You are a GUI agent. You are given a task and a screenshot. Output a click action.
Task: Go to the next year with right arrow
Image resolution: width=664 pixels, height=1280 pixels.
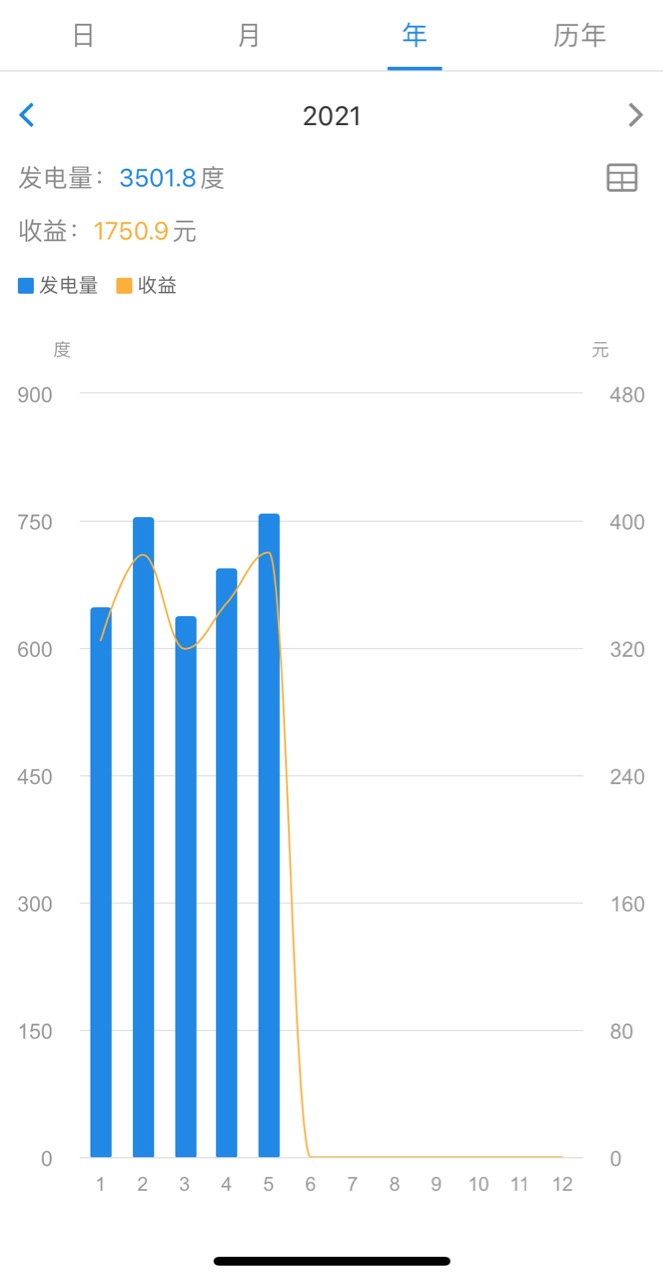pos(636,115)
